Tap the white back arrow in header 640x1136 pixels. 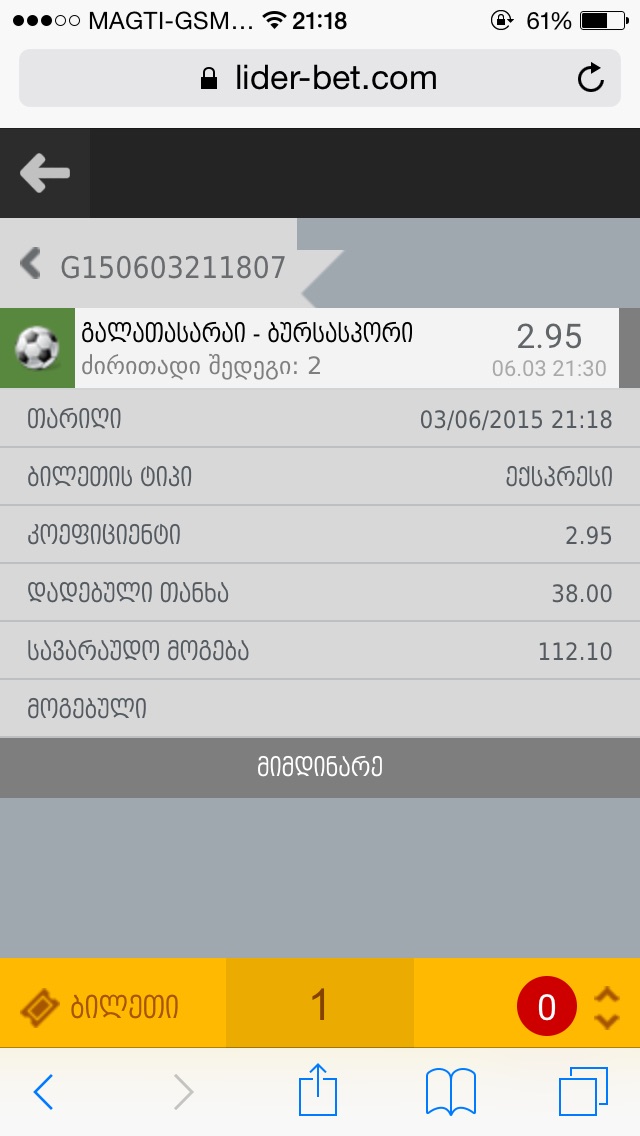click(44, 173)
